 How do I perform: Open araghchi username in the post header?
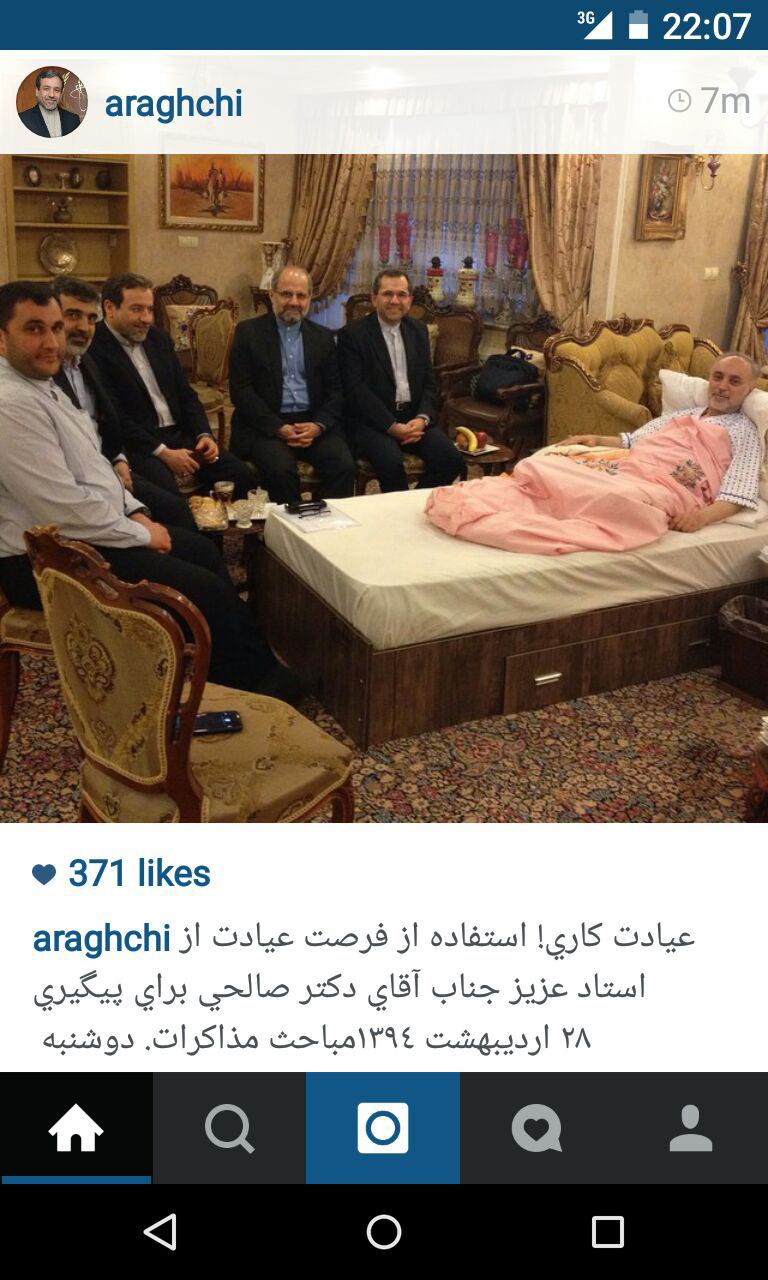pos(174,103)
